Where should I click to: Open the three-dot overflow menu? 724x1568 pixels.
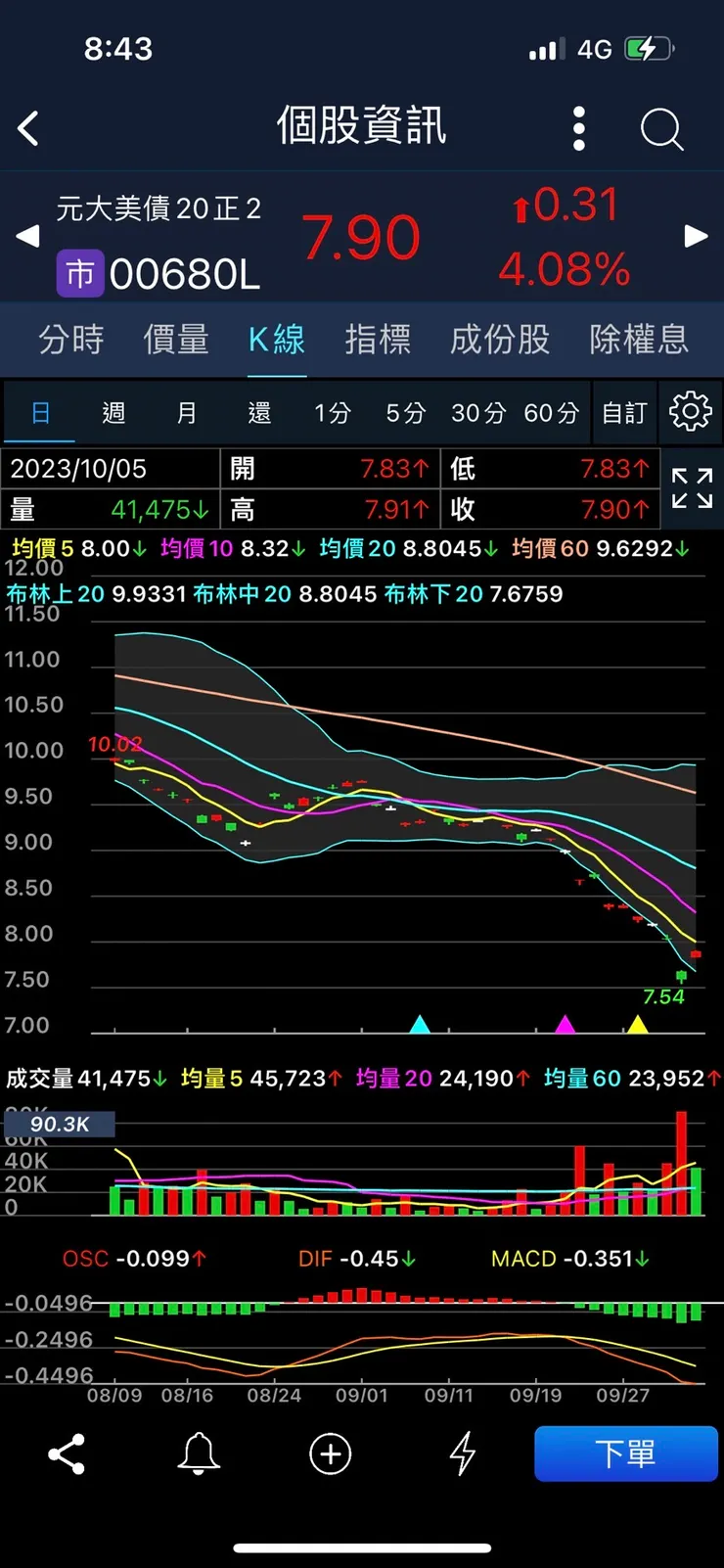point(578,128)
